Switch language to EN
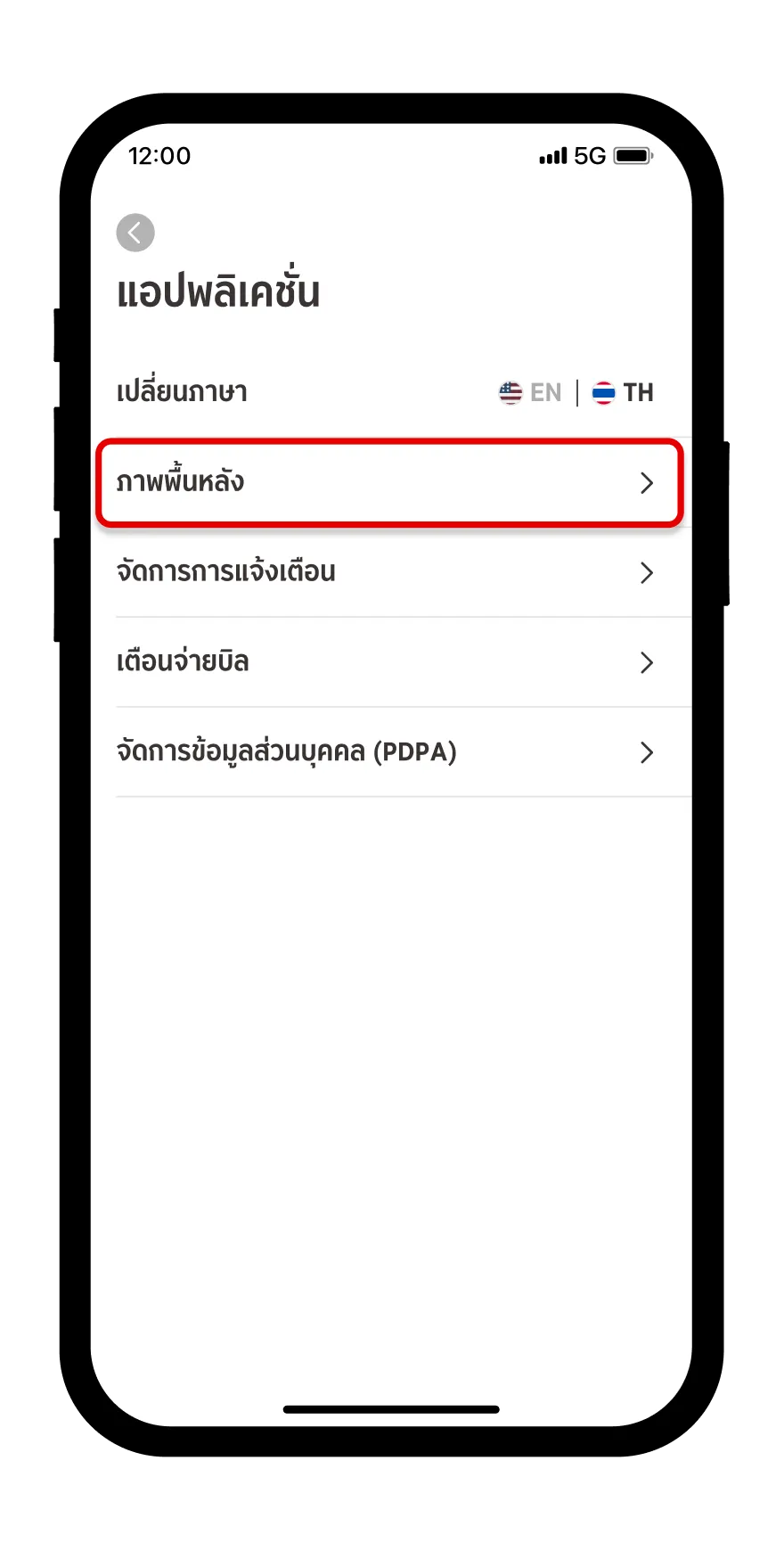 tap(531, 392)
